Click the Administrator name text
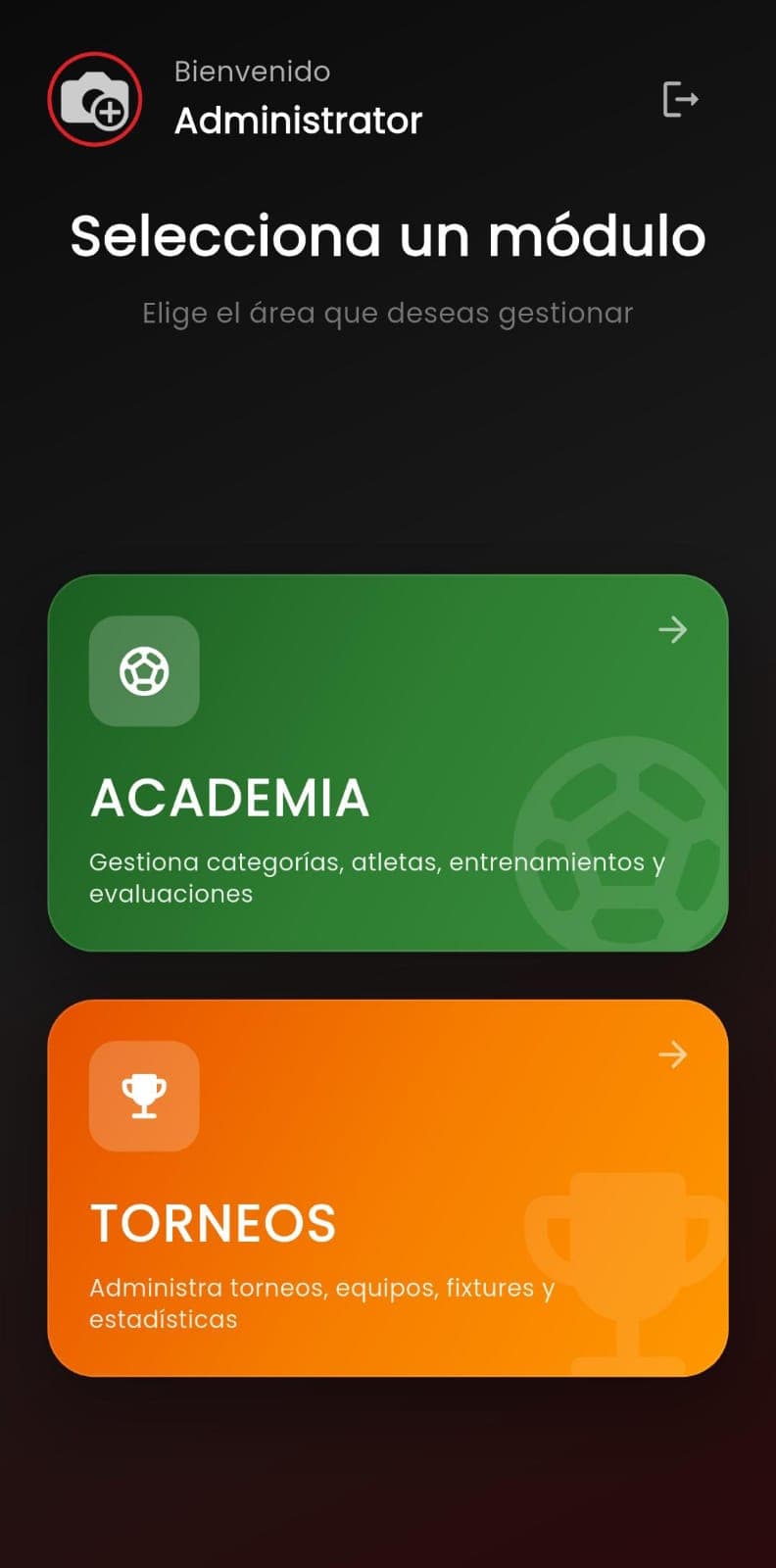776x1568 pixels. tap(298, 120)
